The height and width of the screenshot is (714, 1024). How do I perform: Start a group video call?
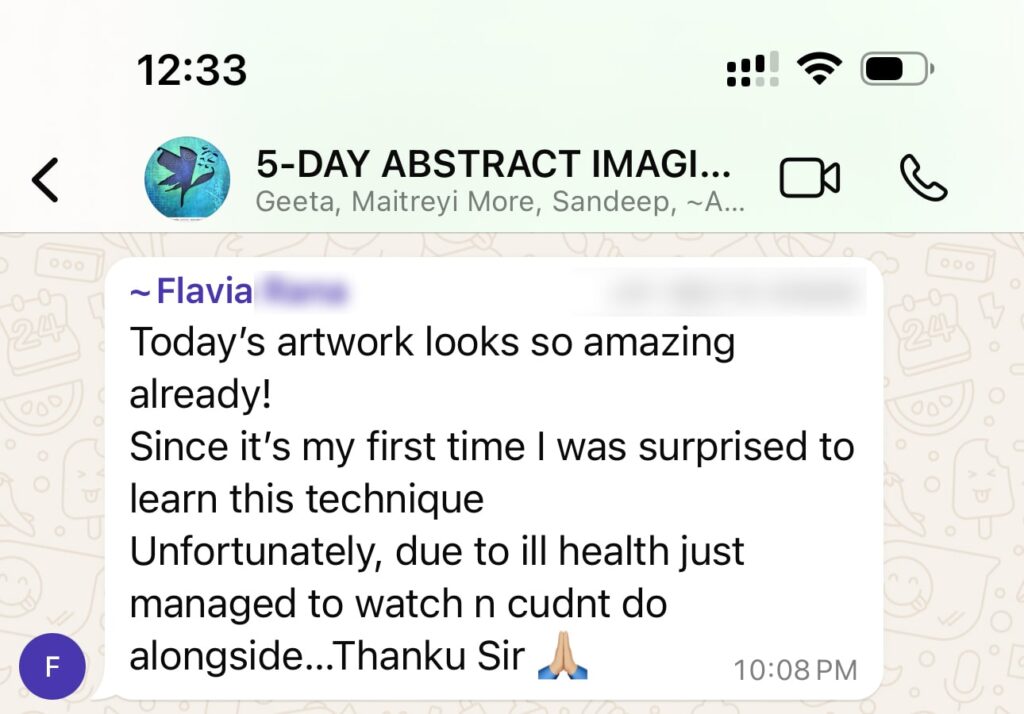click(x=809, y=179)
